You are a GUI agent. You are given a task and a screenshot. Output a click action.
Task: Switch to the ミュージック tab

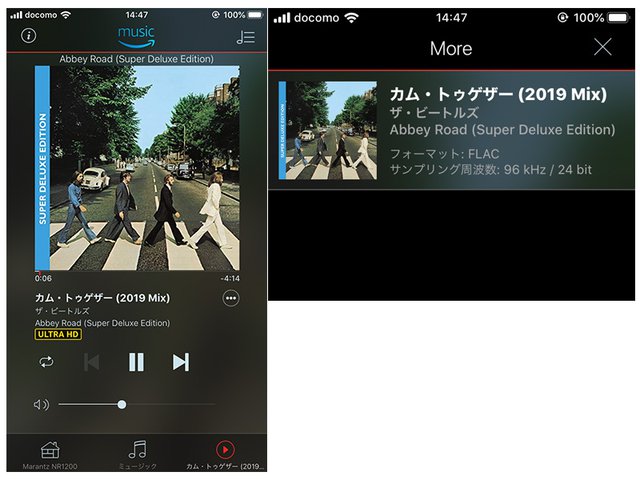coord(138,454)
